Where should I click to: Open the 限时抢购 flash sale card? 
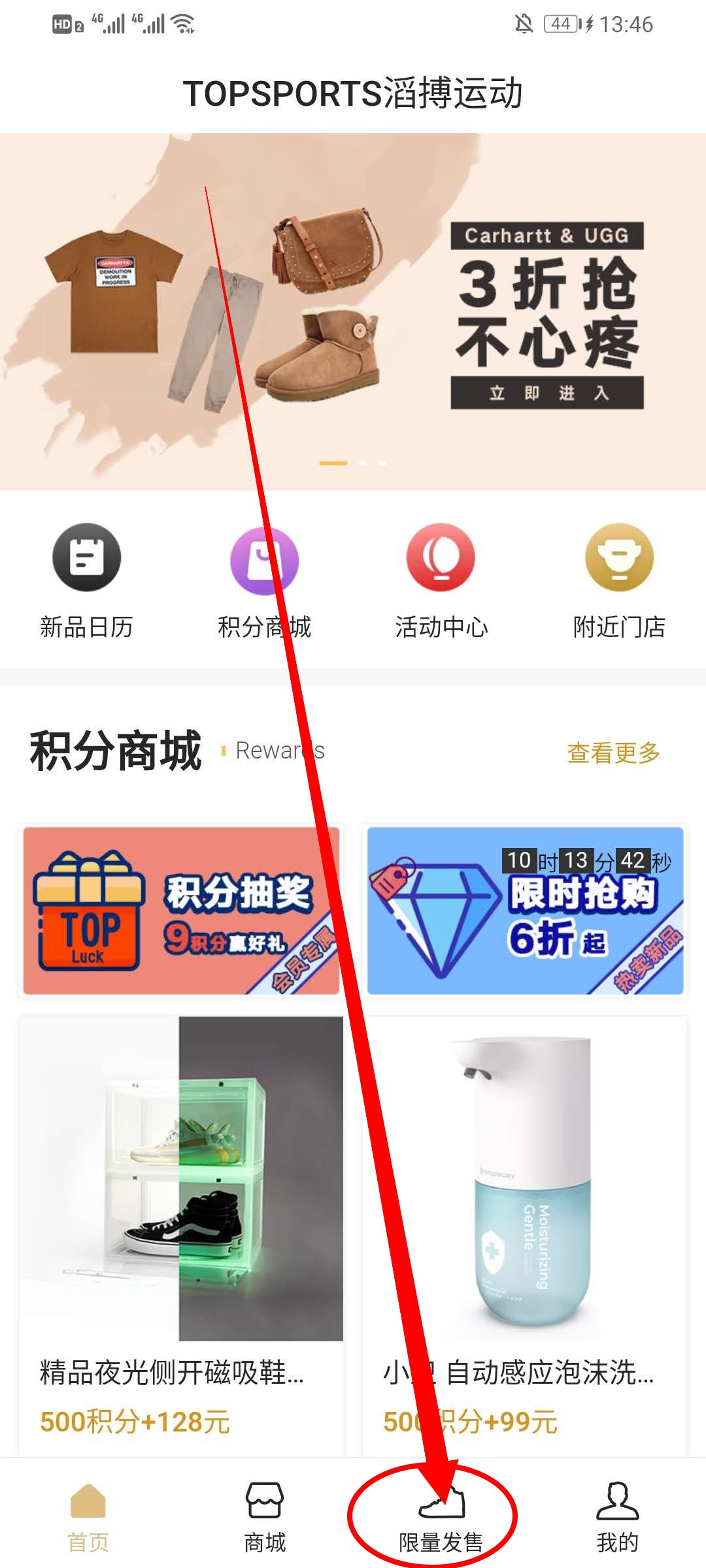[x=525, y=911]
